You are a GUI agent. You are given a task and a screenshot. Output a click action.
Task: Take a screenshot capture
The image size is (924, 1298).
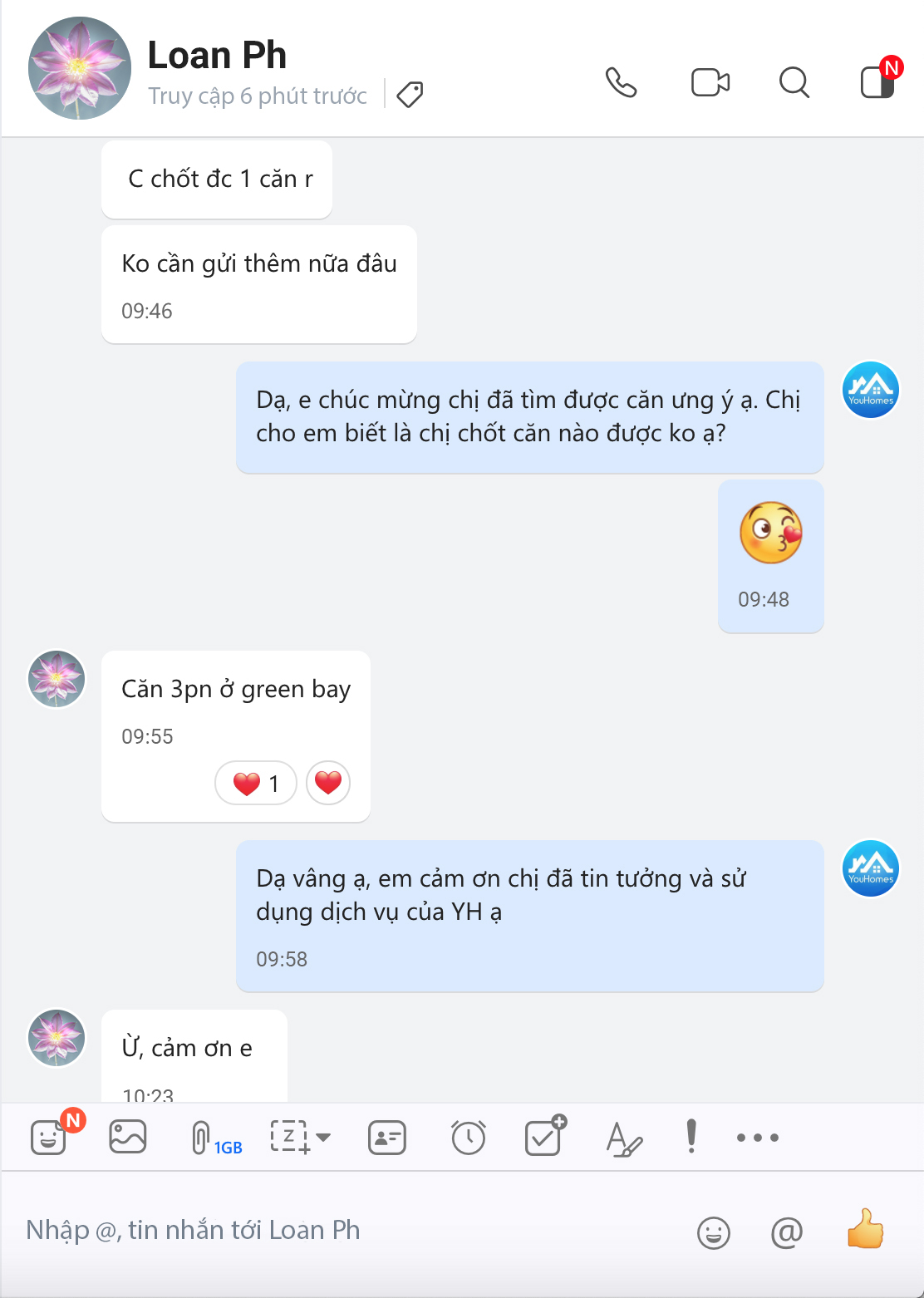point(289,1137)
